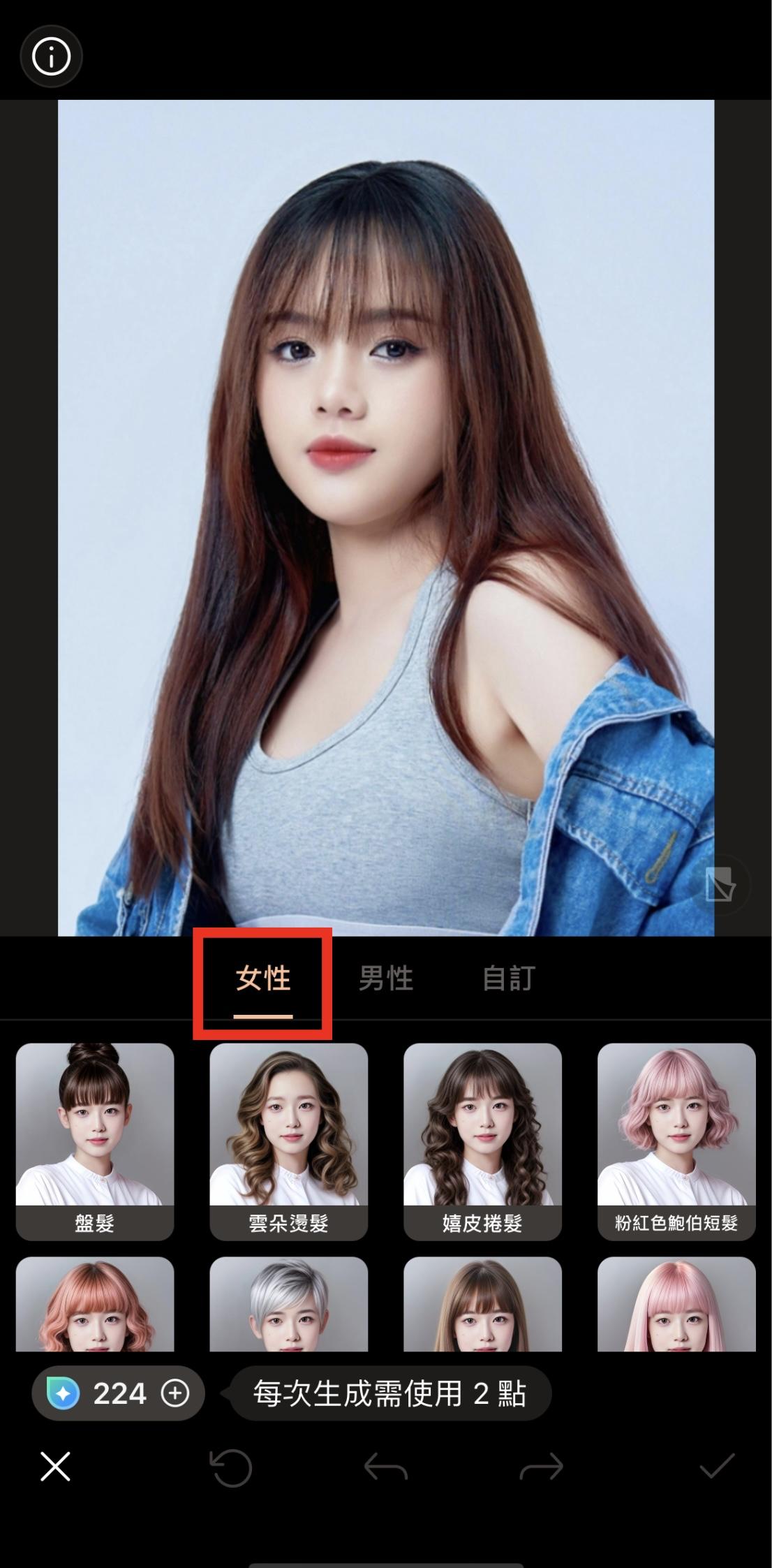This screenshot has height=1568, width=772.
Task: Tap the compare icon on the photo
Action: [x=719, y=885]
